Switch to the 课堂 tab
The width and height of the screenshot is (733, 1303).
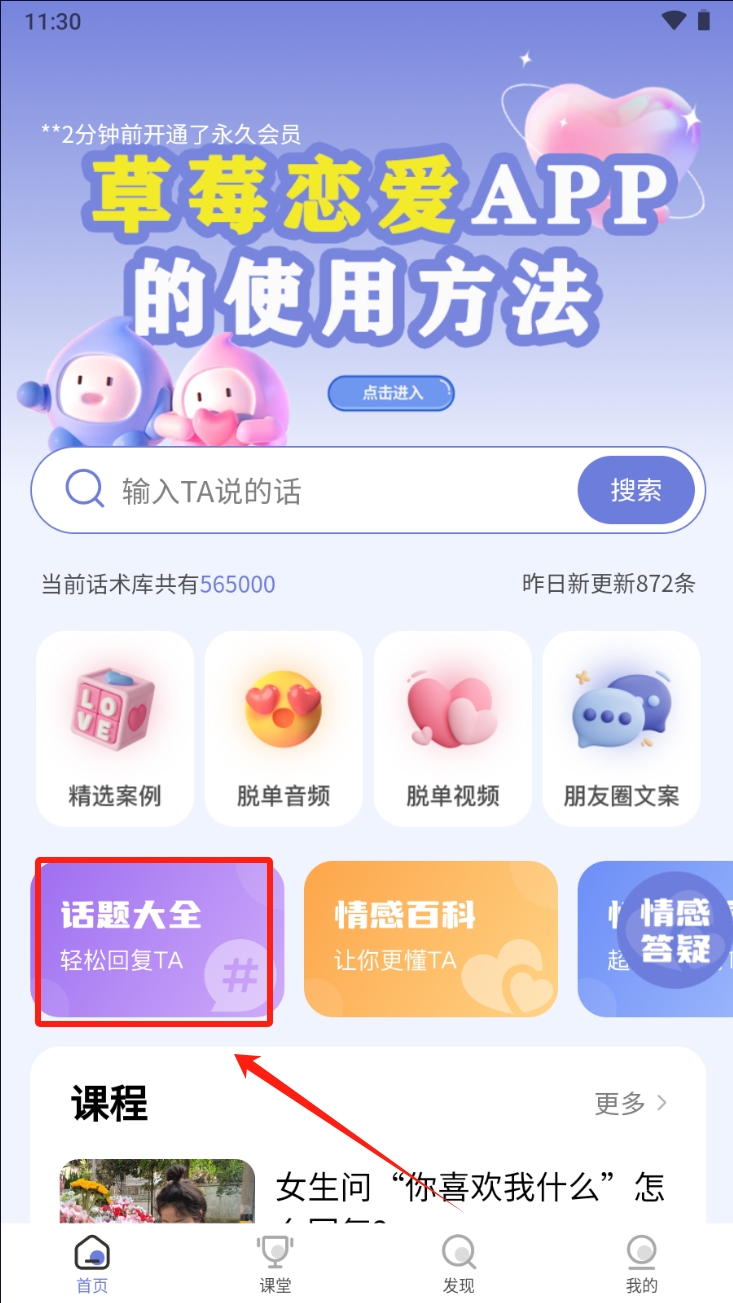pos(275,1264)
